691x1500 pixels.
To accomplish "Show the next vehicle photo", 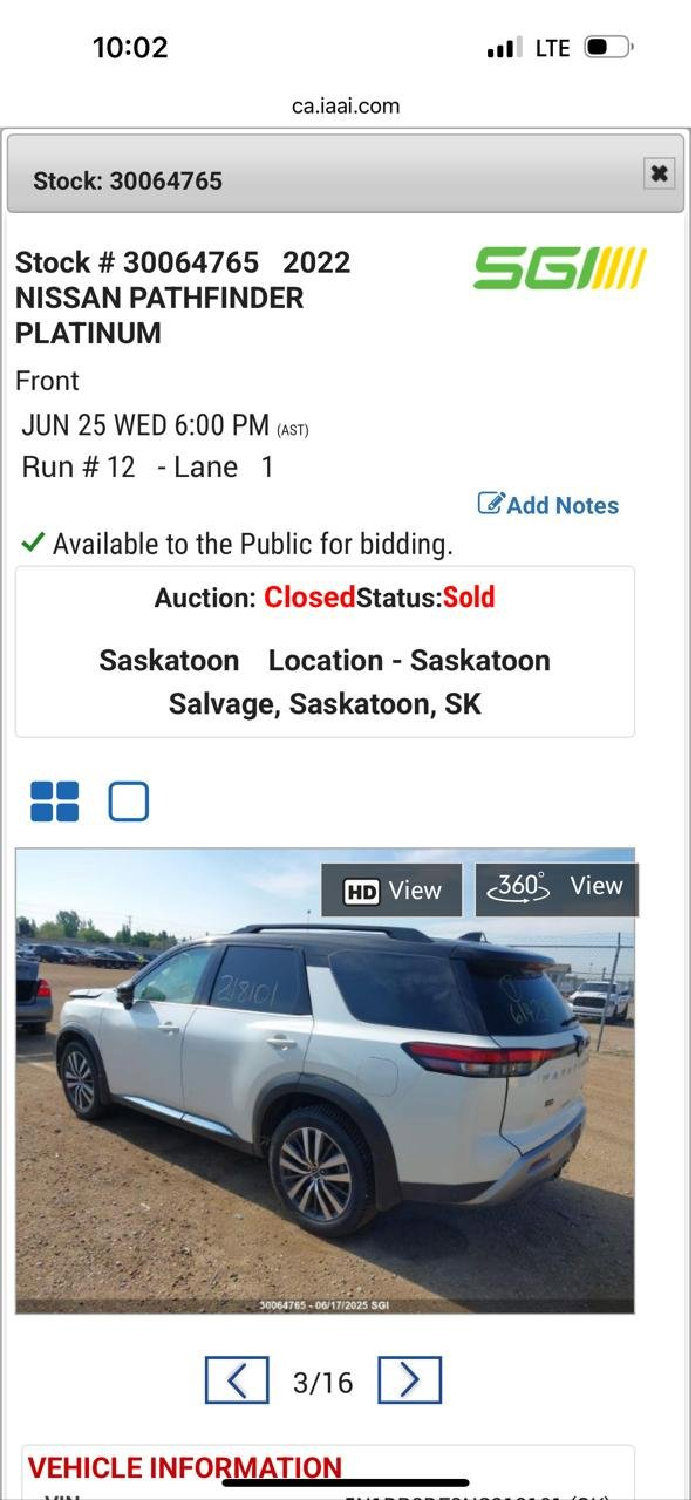I will 409,1381.
